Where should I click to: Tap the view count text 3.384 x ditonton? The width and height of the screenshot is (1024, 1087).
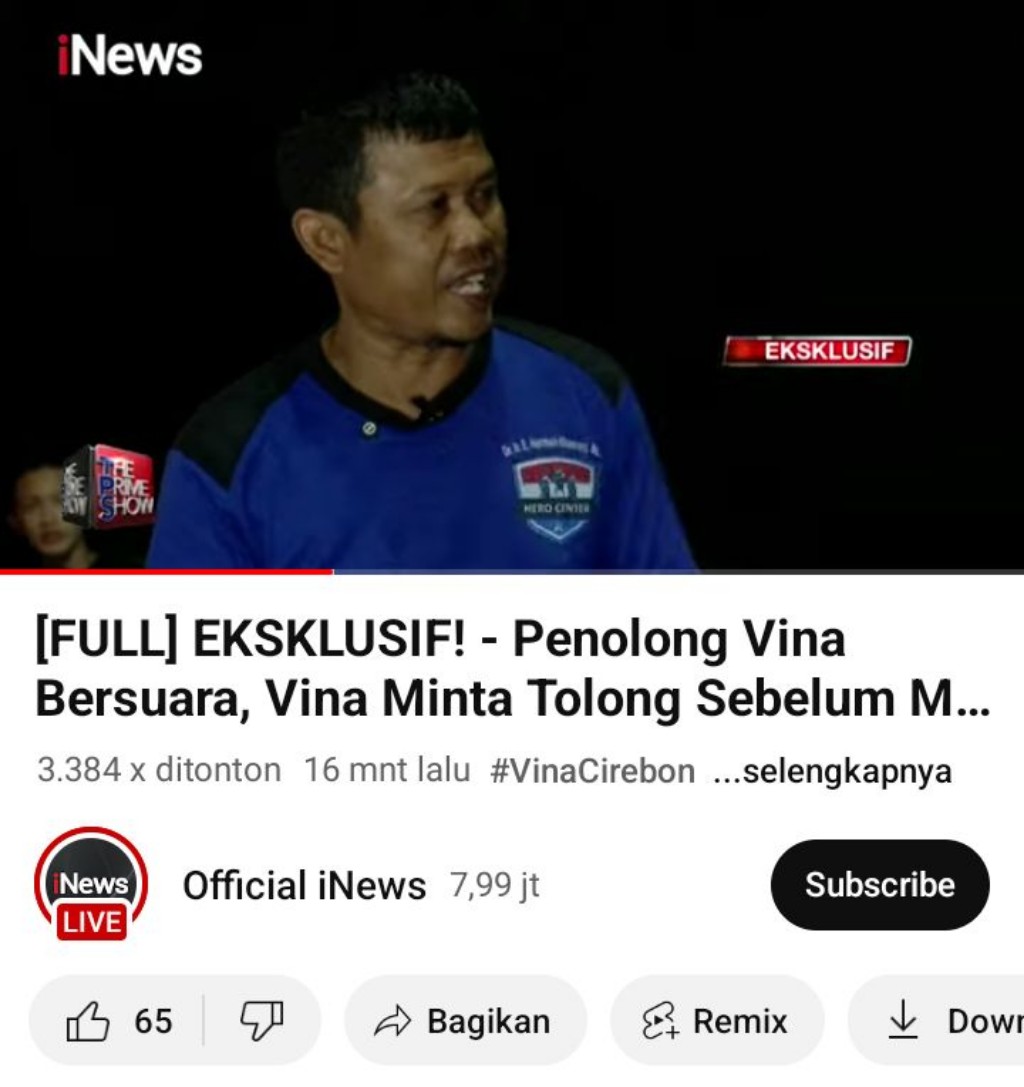[x=157, y=770]
